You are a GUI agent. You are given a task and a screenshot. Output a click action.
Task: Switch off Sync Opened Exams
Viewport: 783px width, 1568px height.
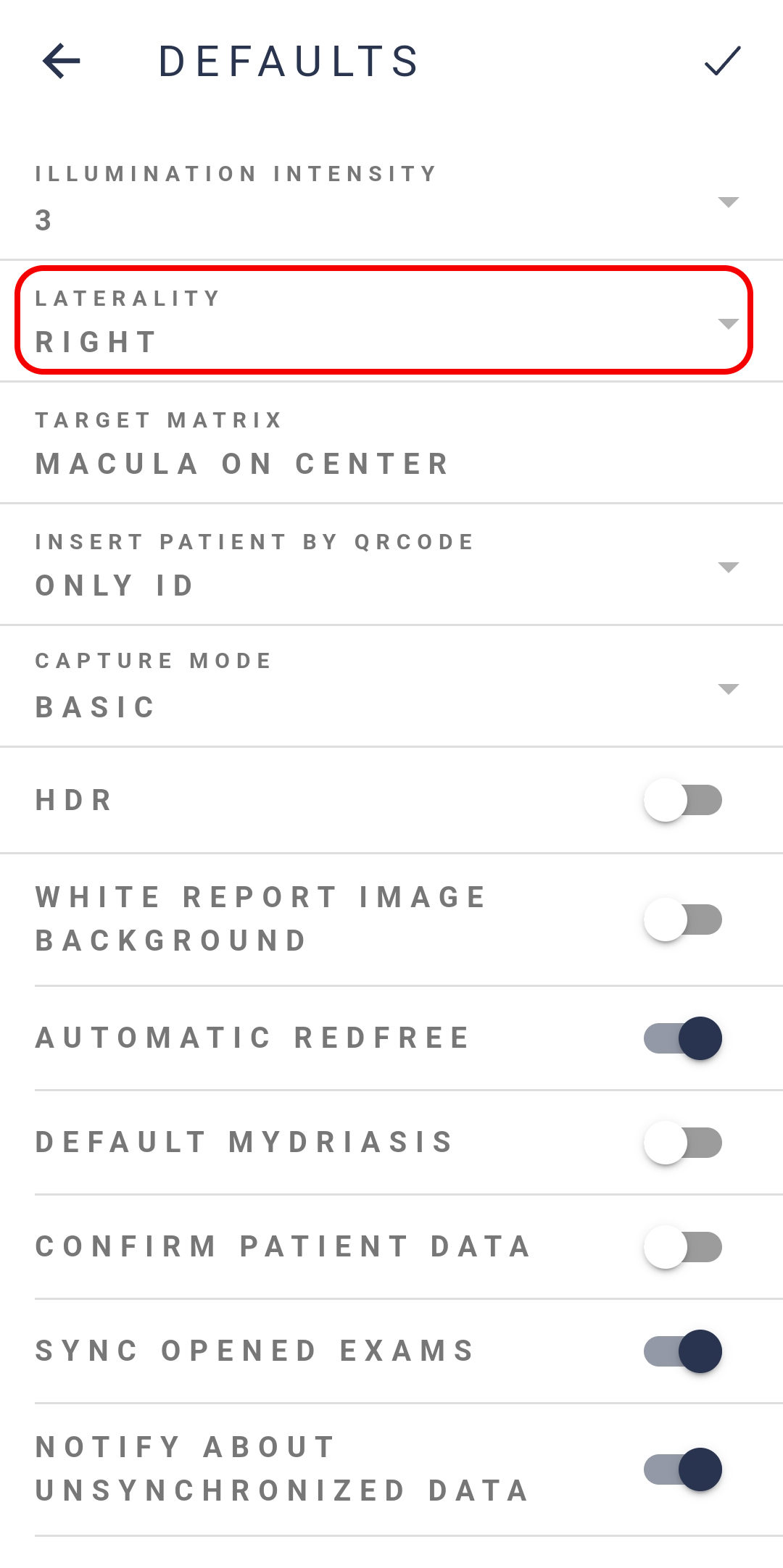[683, 1351]
